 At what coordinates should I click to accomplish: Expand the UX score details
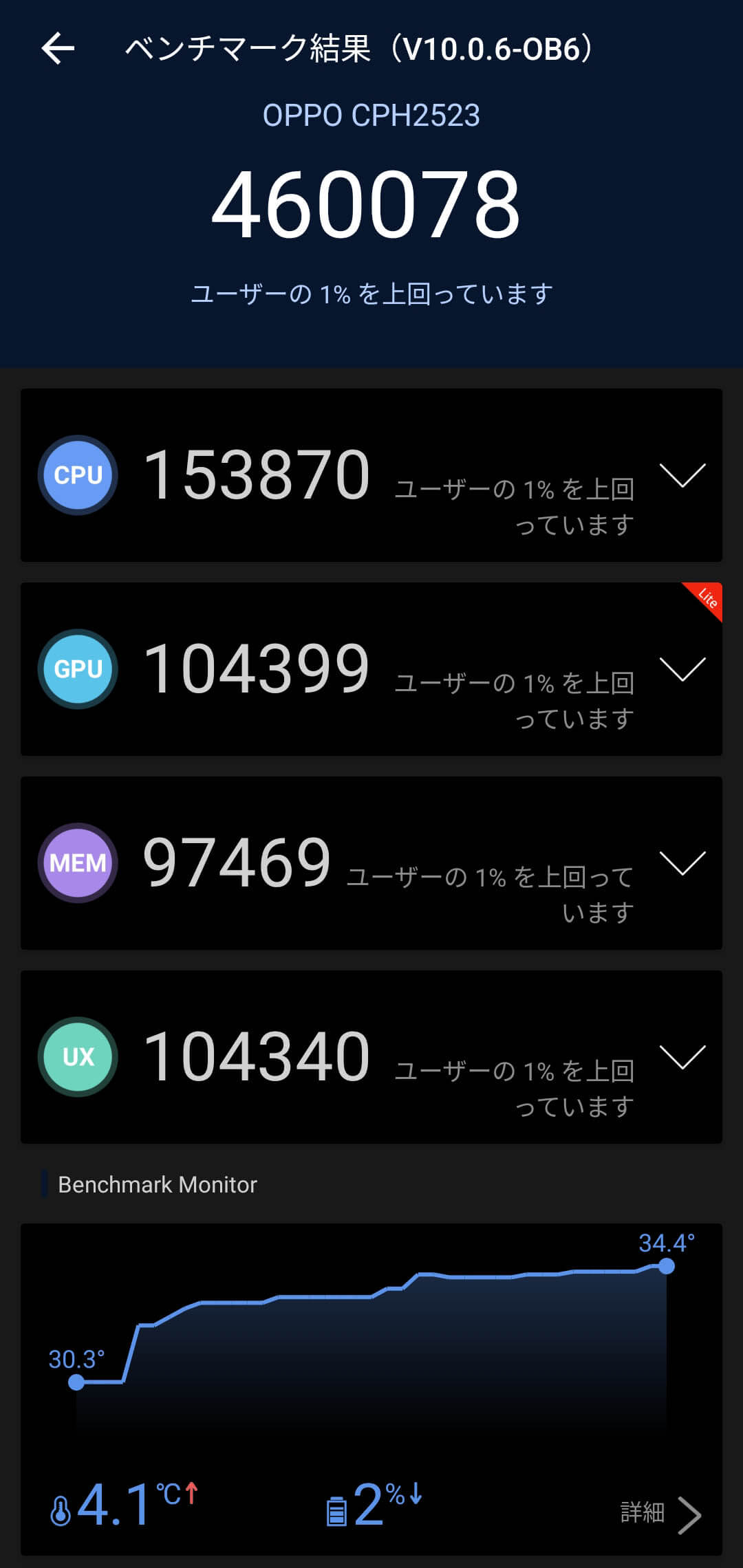pos(682,1057)
